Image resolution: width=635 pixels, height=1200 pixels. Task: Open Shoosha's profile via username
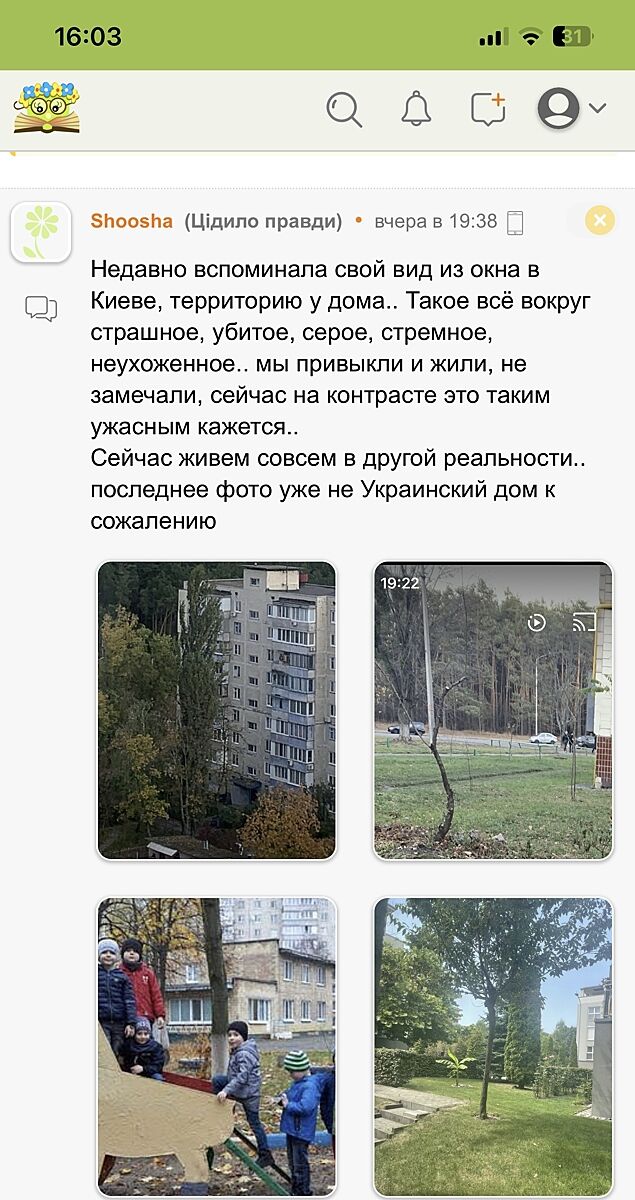click(x=132, y=221)
